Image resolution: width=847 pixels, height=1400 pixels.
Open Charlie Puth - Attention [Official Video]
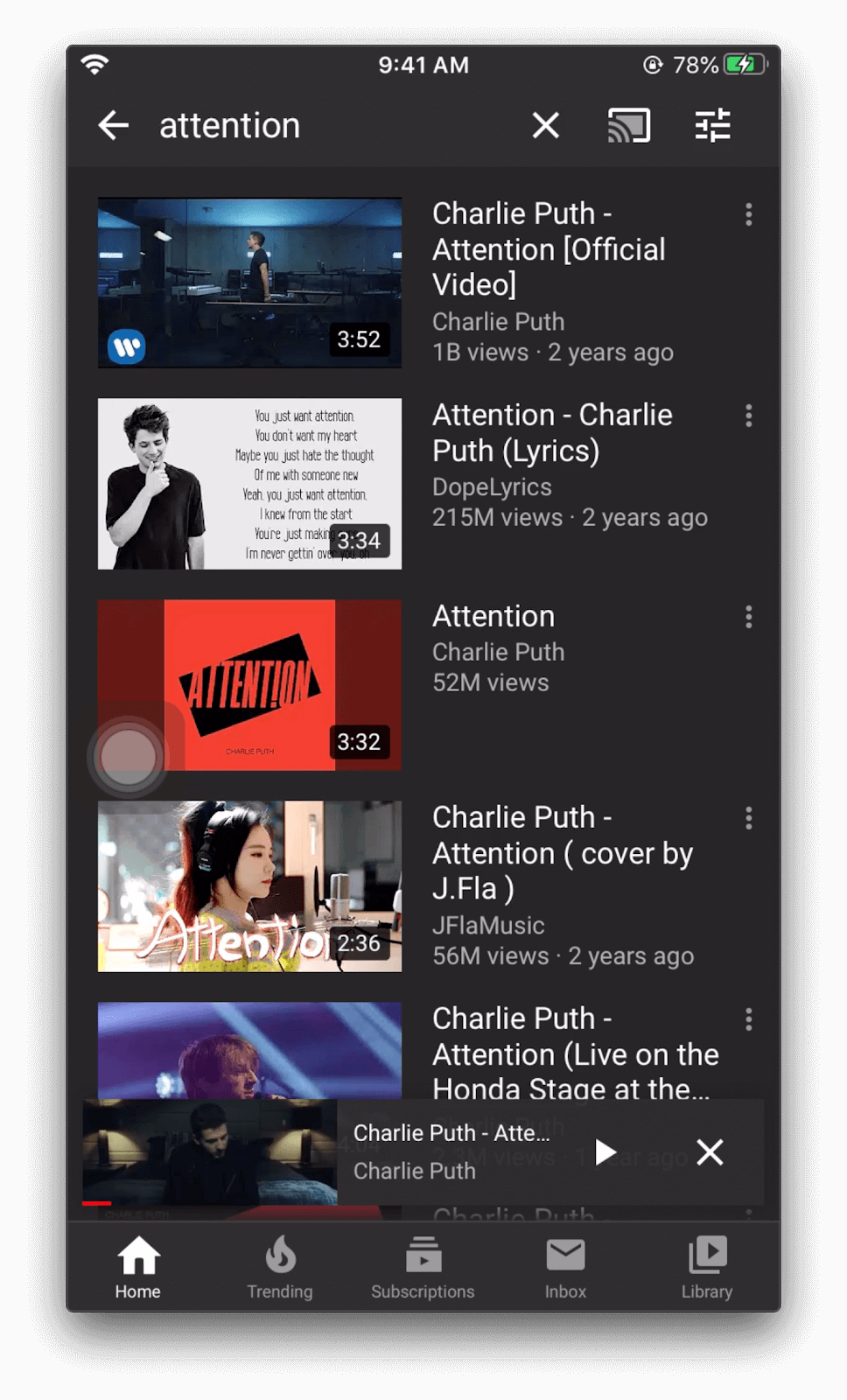click(x=250, y=283)
